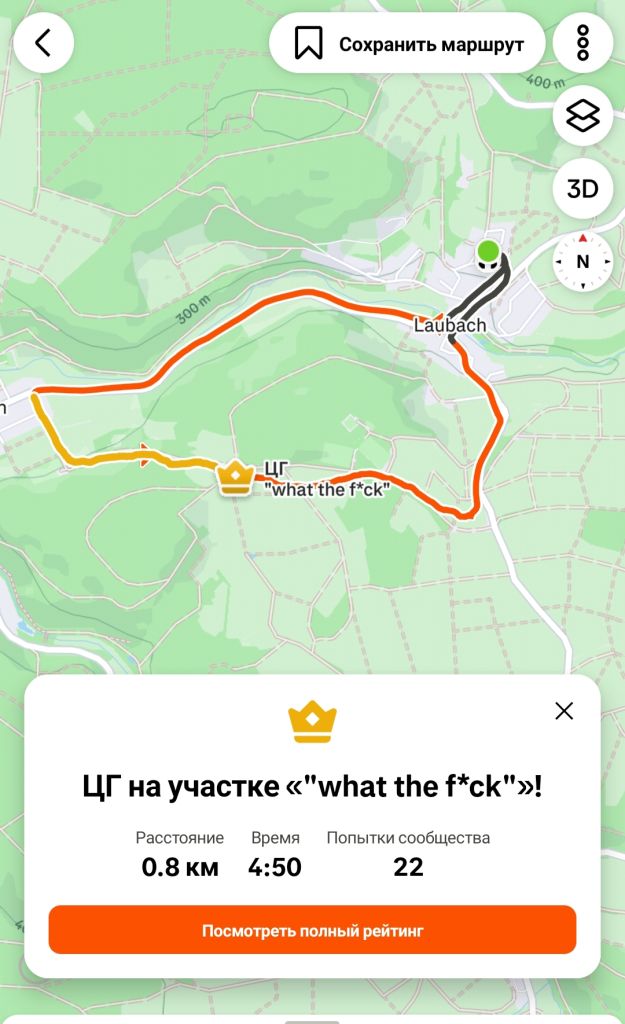
Task: Close the segment achievement card
Action: tap(564, 711)
